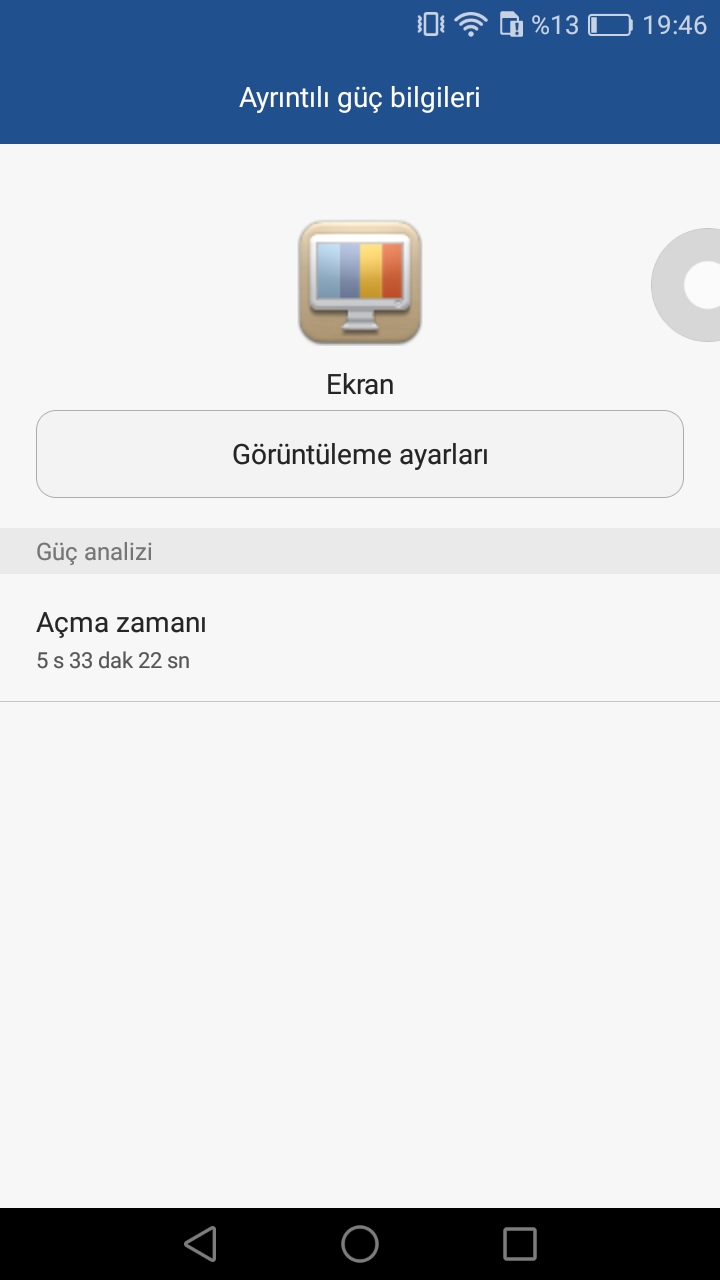The width and height of the screenshot is (720, 1280).
Task: Show recent apps overview
Action: (x=520, y=1244)
